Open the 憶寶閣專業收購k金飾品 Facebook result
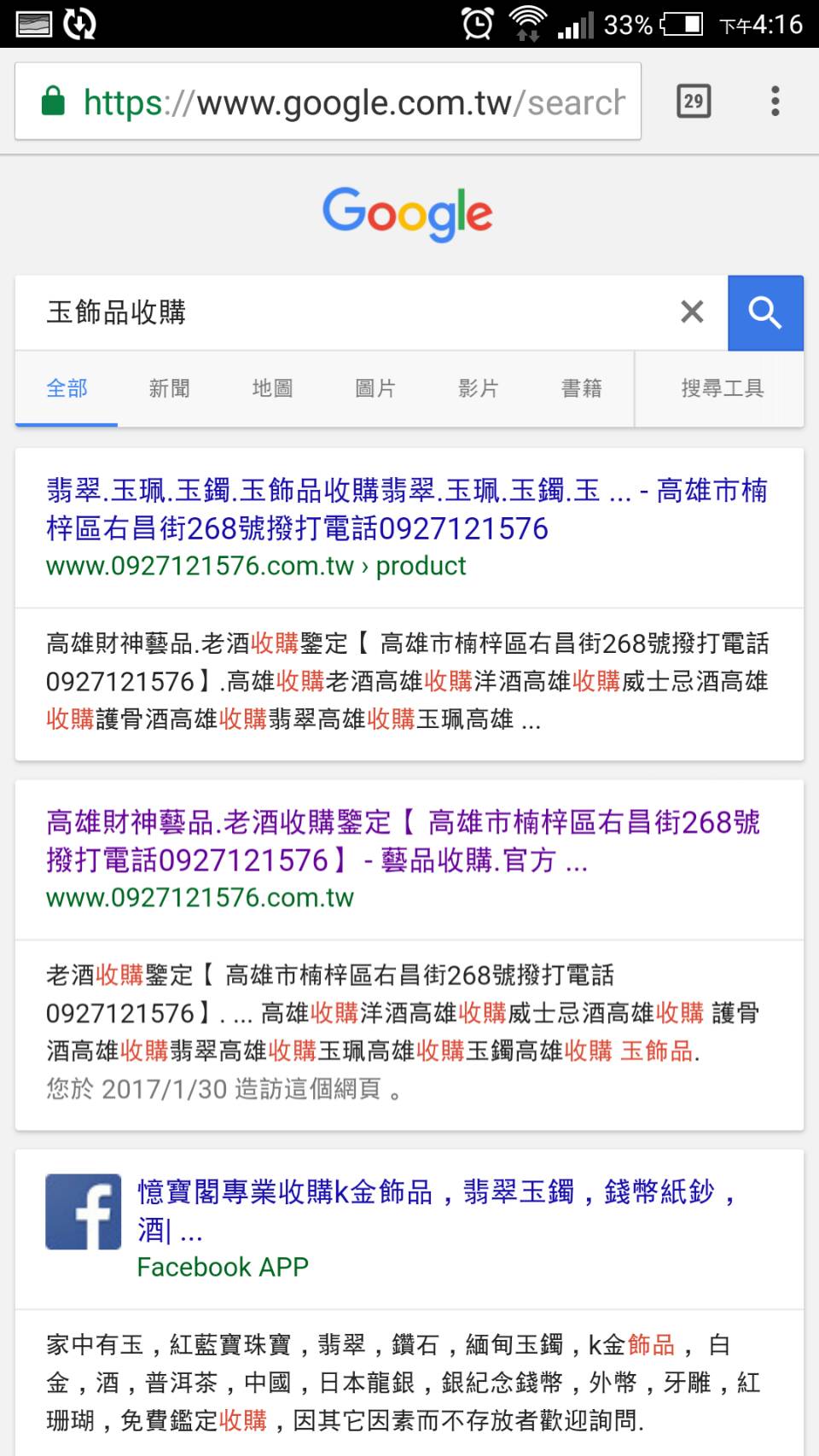The image size is (819, 1456). [435, 1210]
